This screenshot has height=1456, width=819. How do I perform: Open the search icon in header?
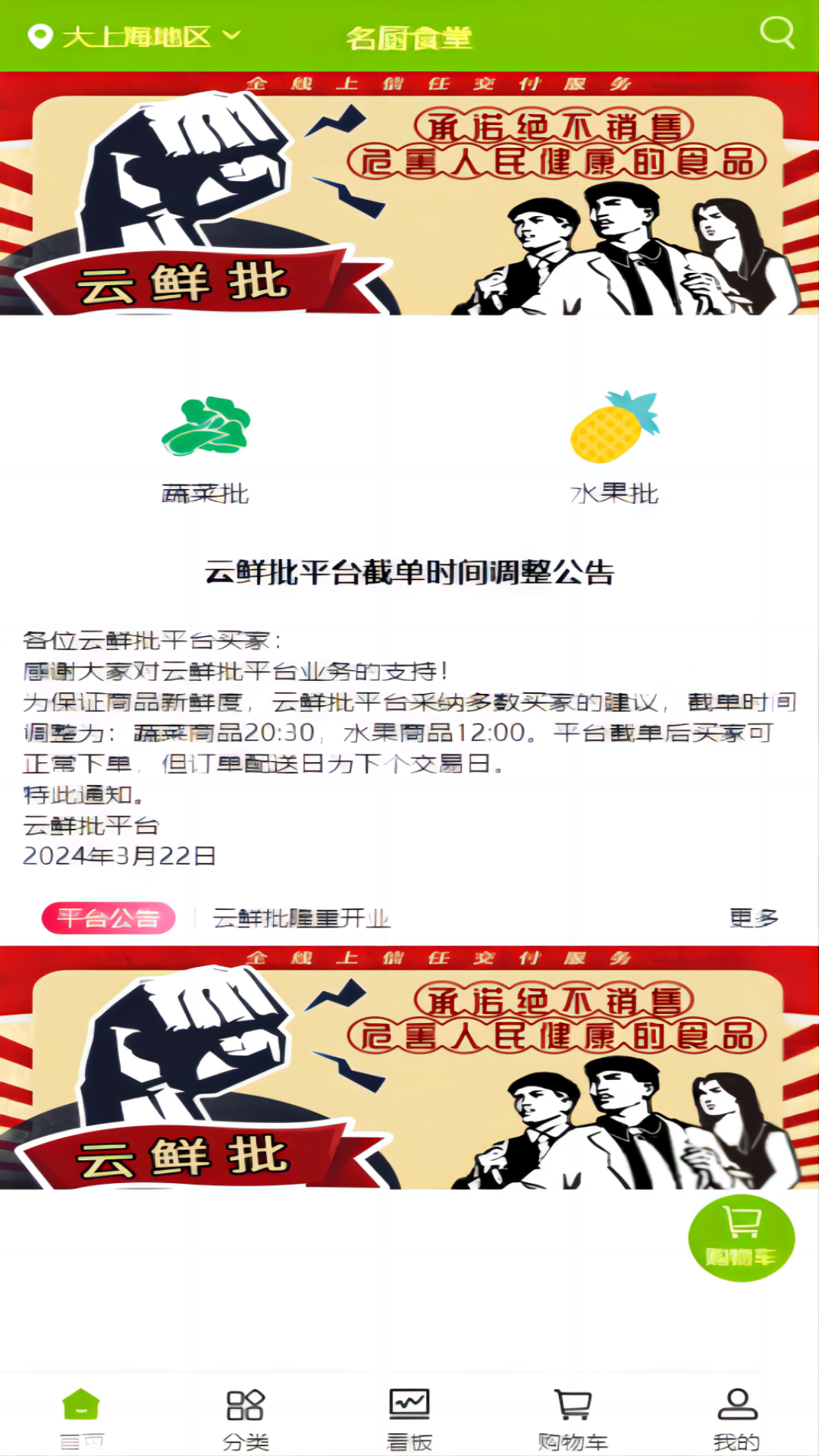point(777,33)
